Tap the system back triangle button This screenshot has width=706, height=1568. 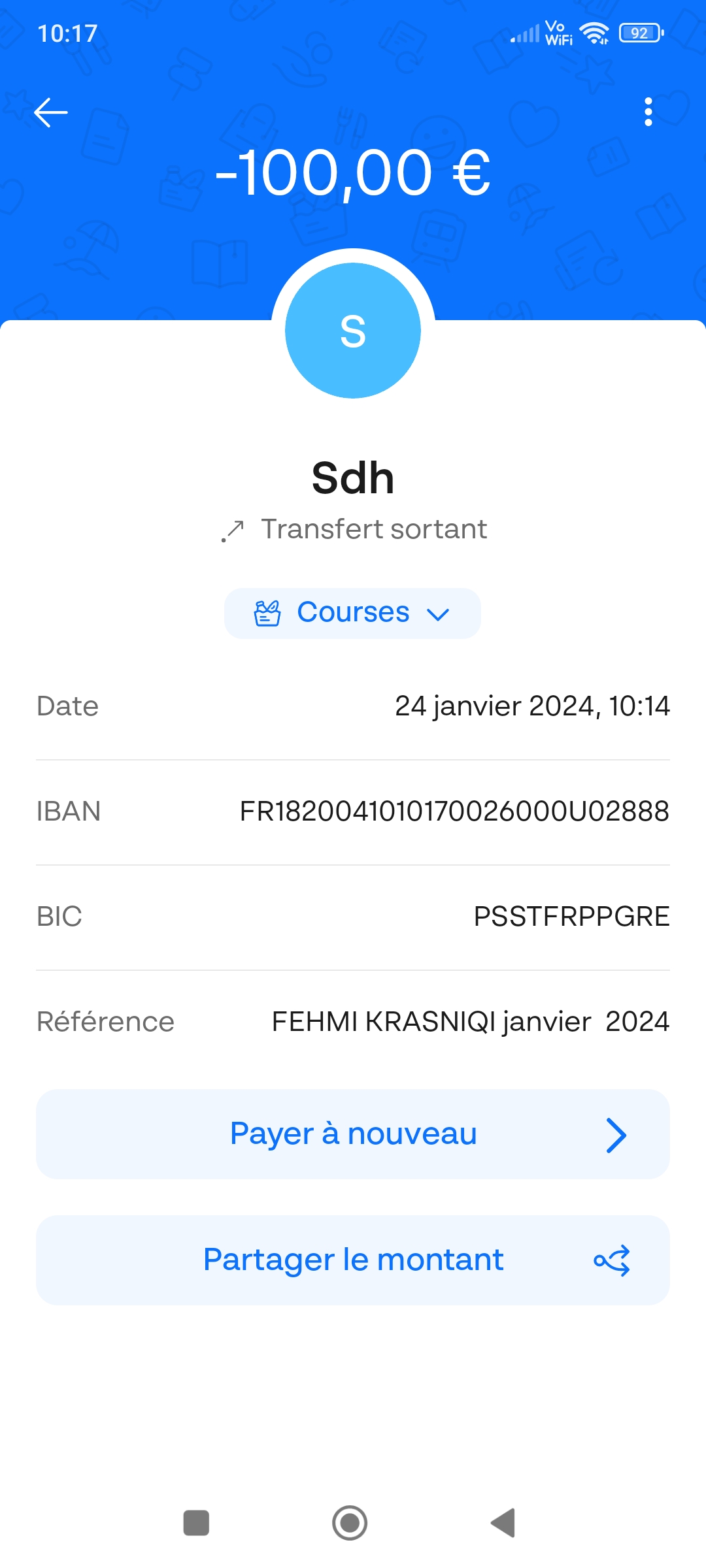(x=503, y=1523)
